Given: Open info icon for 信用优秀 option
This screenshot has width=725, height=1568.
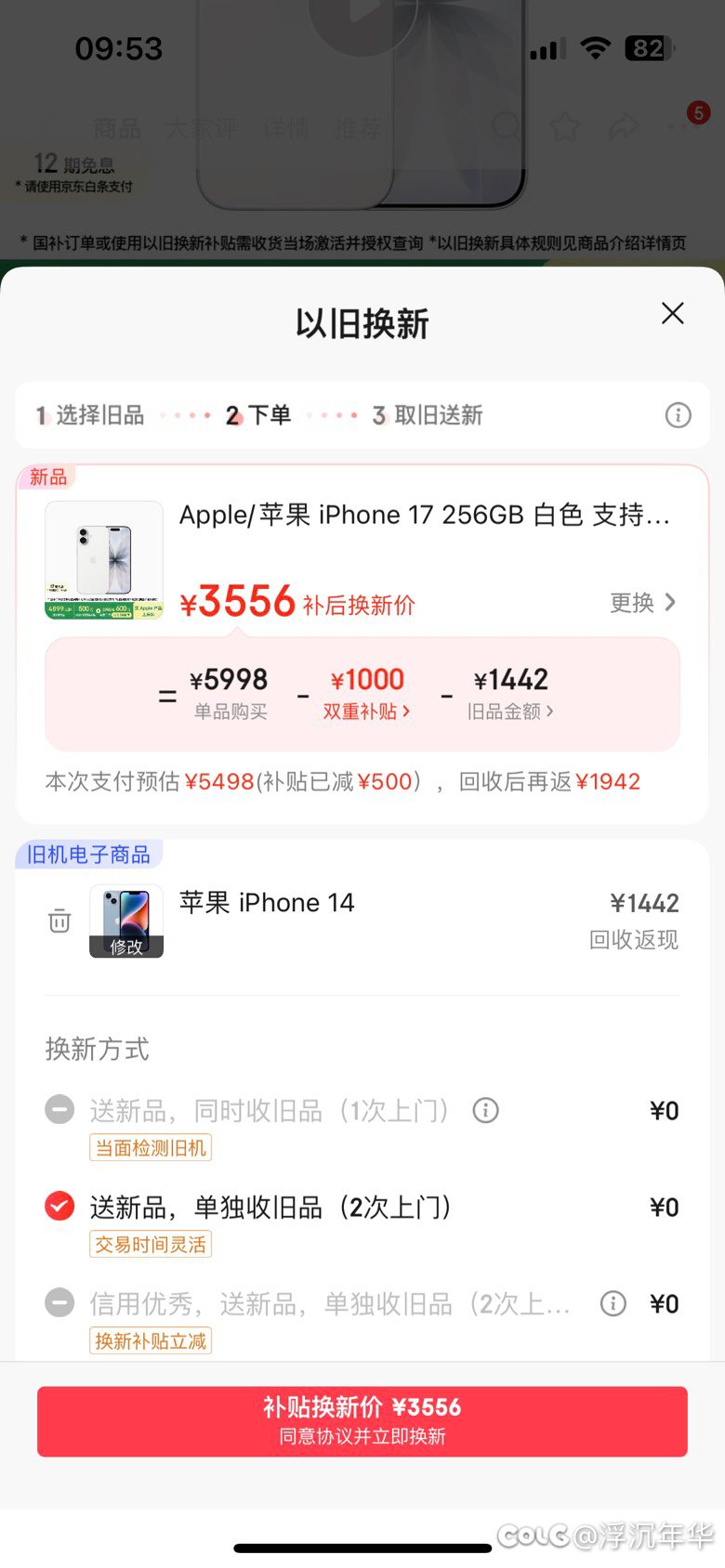Looking at the screenshot, I should [x=613, y=1303].
